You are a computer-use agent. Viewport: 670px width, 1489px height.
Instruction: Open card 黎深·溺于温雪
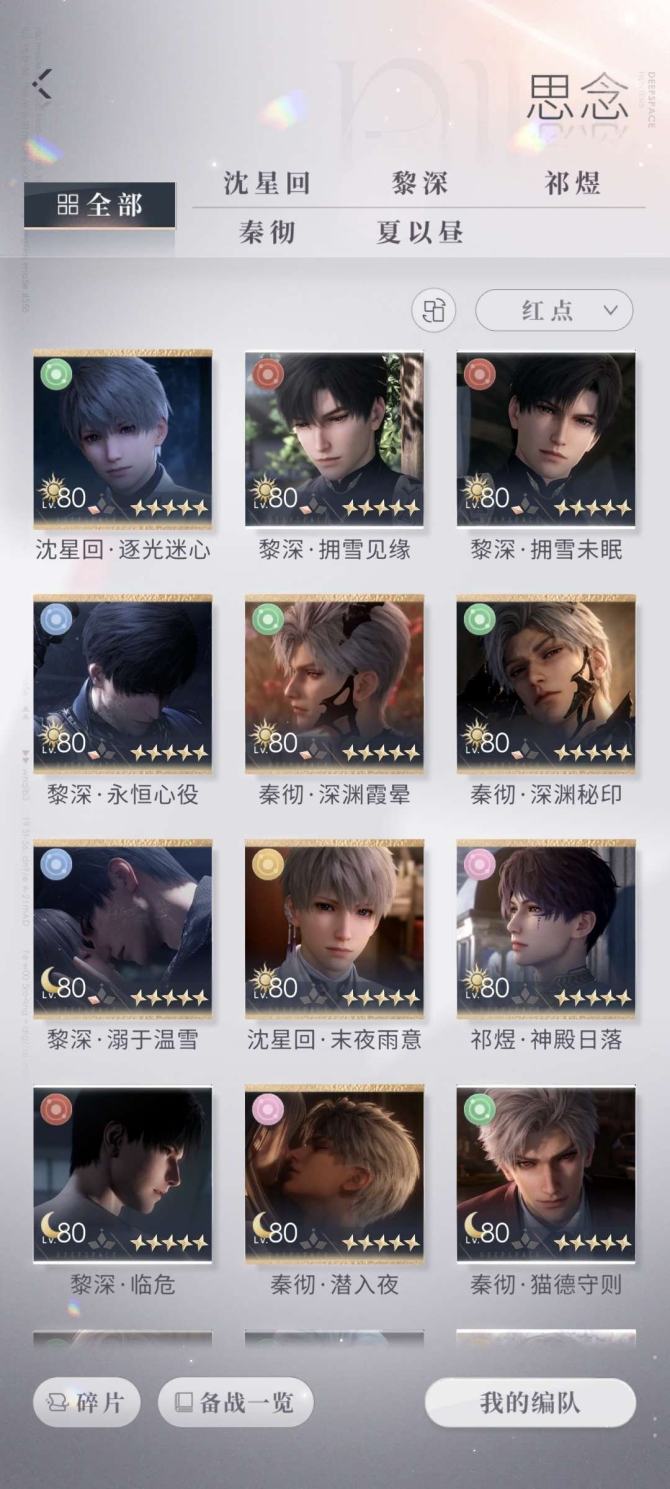(x=122, y=929)
